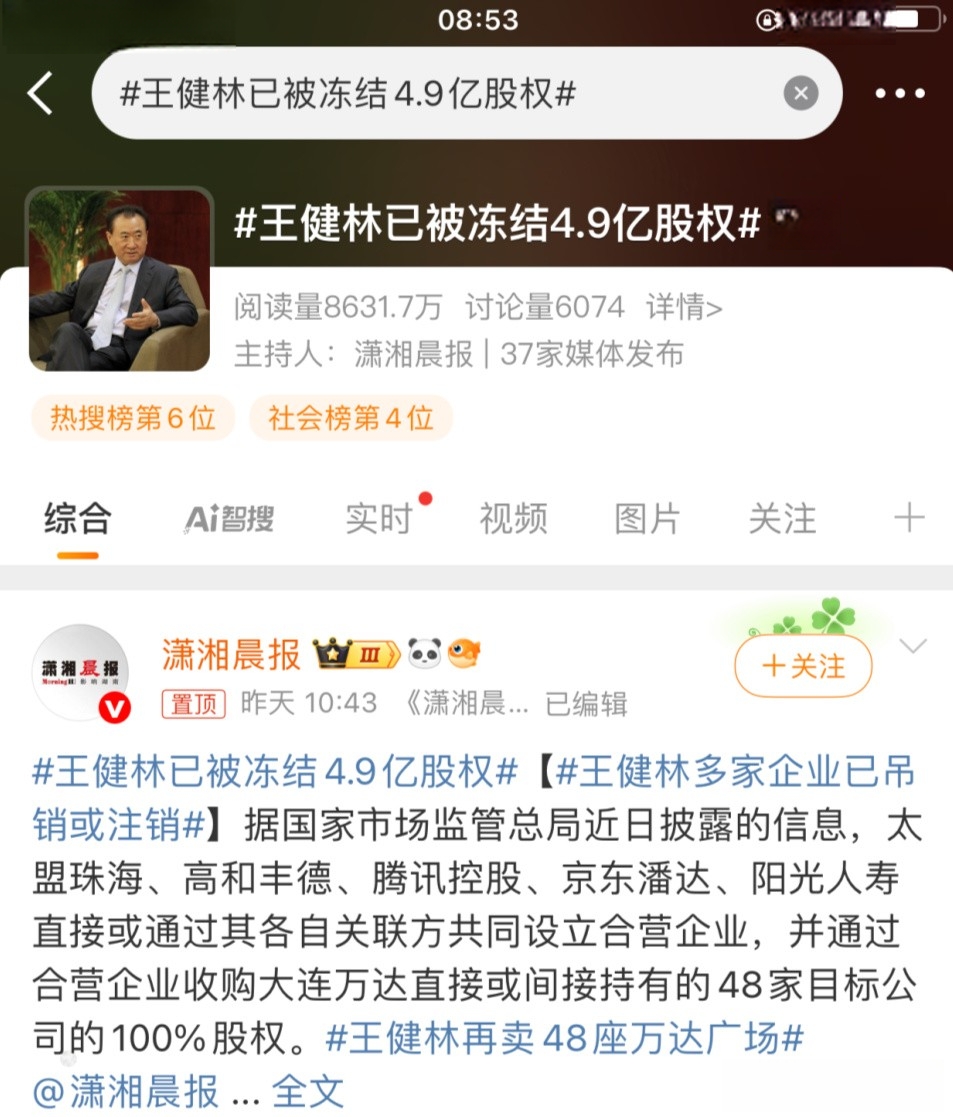Follow 潇湘晨报 with +关注 button
The height and width of the screenshot is (1117, 953).
point(803,666)
